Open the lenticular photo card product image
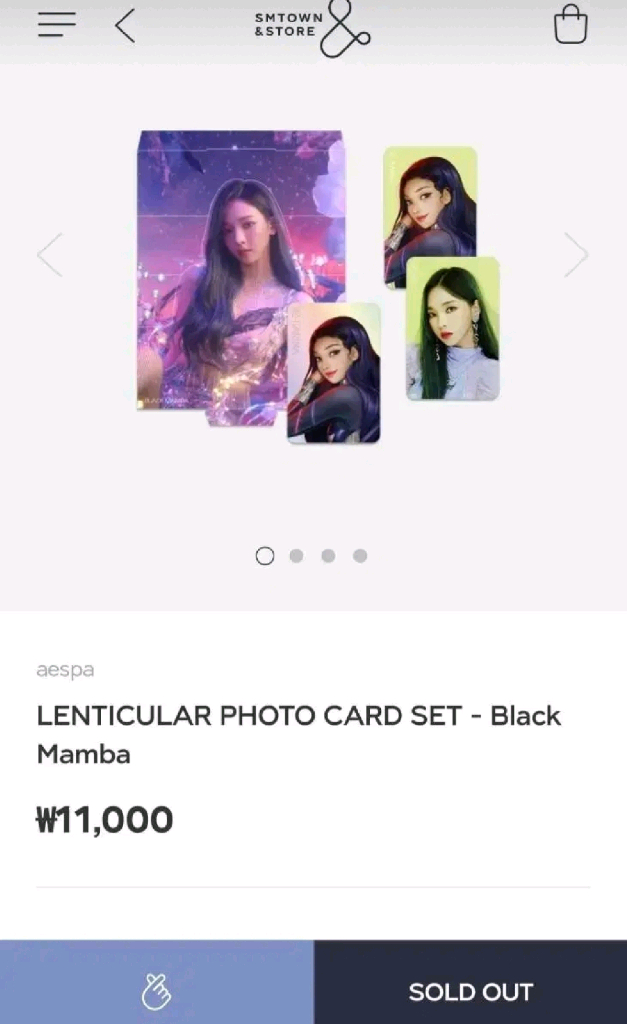 [315, 290]
